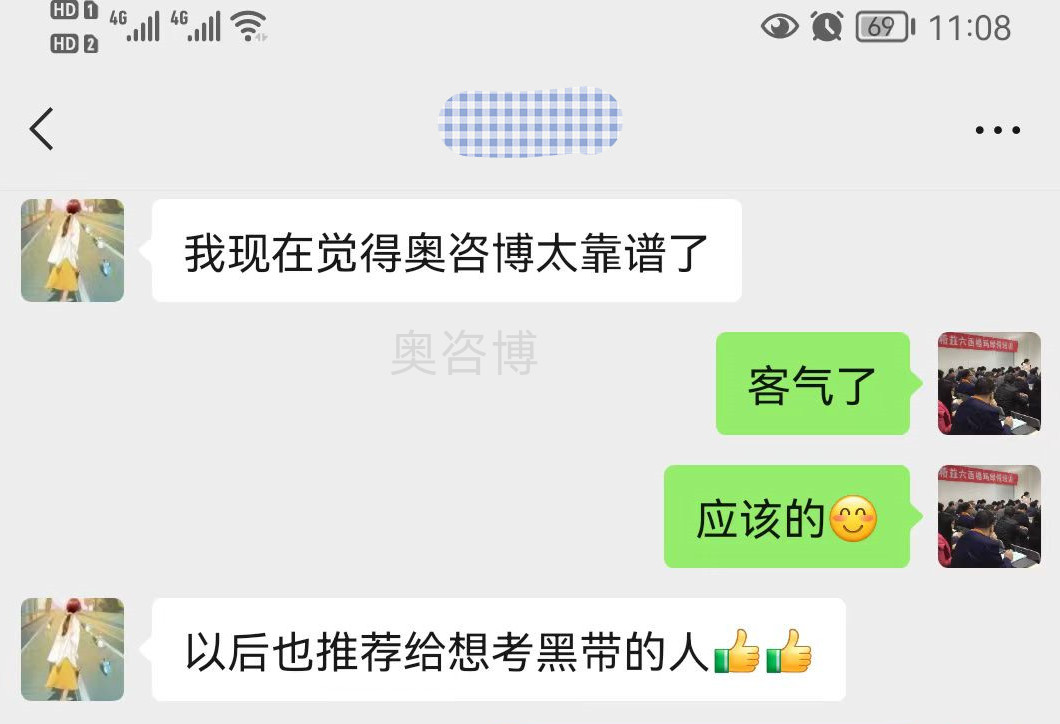Tap my avatar next to "应该的" message
Screen dimensions: 1060x724
point(988,516)
